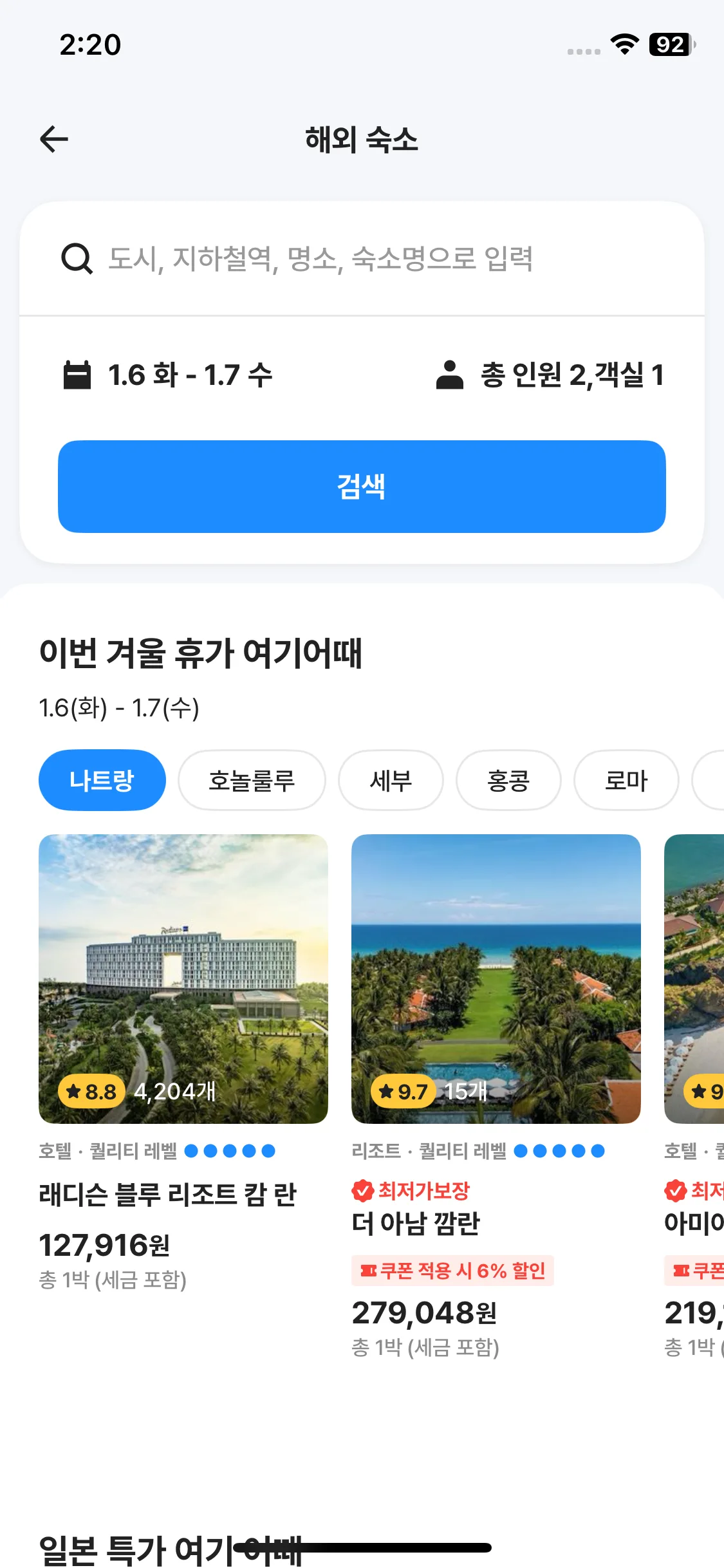Change guests and rooms (총 인원 2, 객실 1)

[x=550, y=375]
